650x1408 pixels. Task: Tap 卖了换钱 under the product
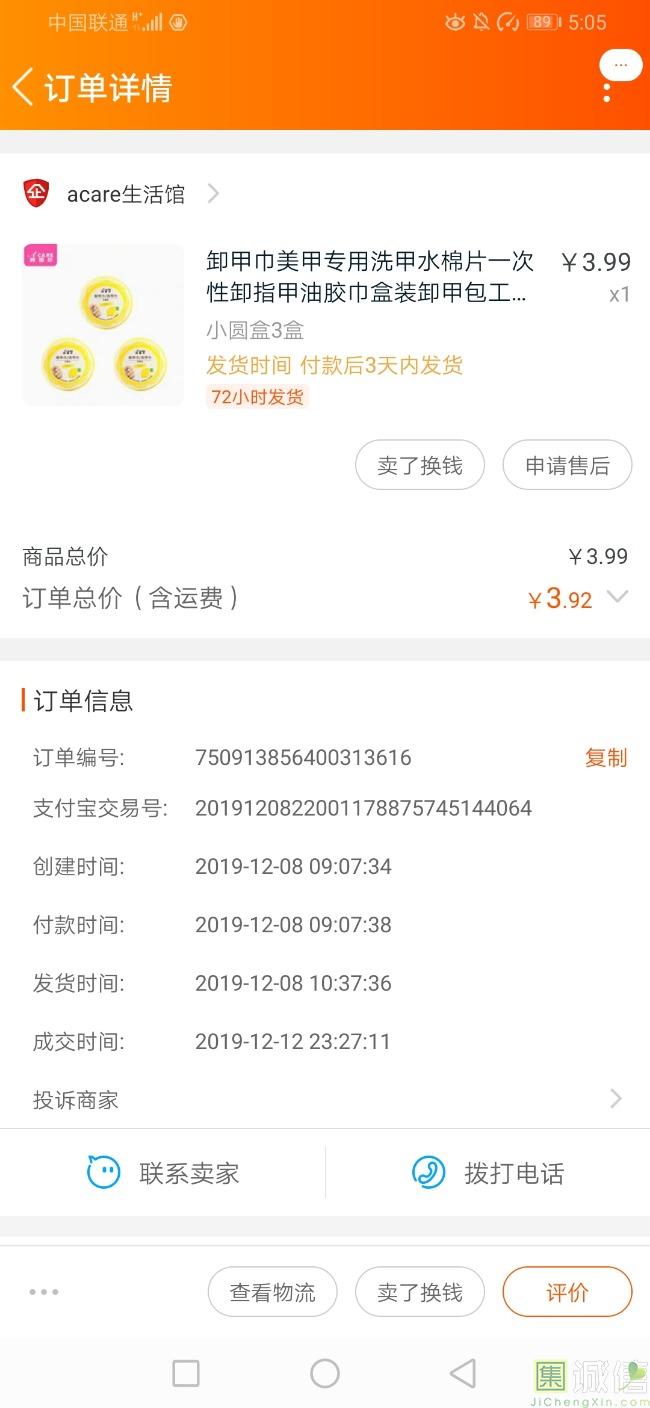[x=420, y=465]
